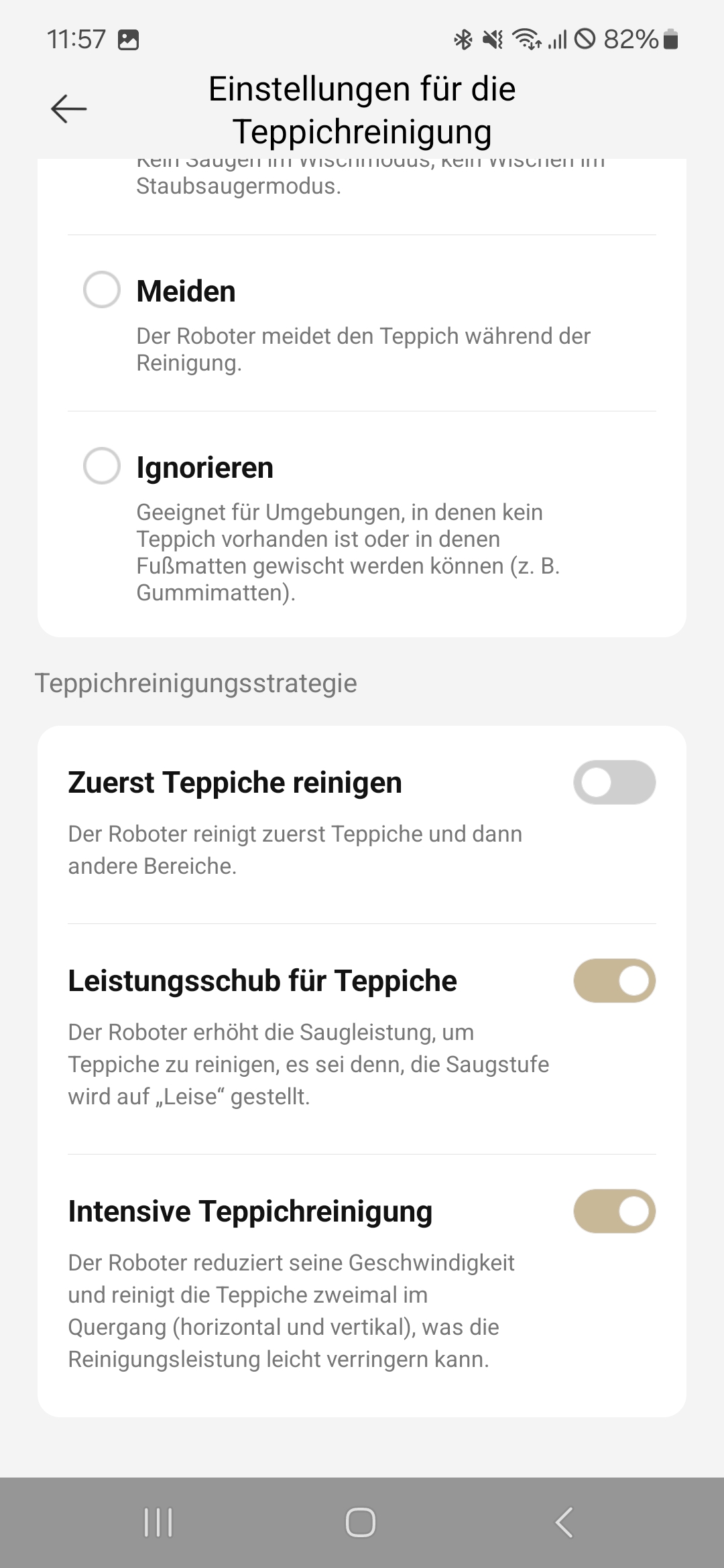
Task: Tap the system home button
Action: (361, 1522)
